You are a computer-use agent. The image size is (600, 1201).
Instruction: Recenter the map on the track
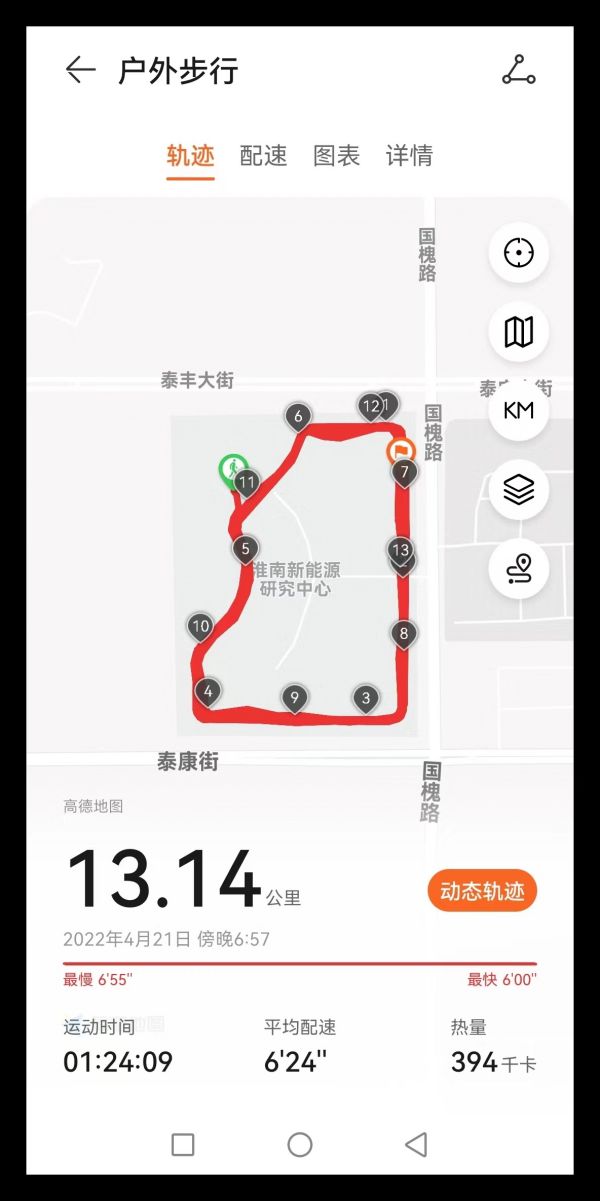pos(518,253)
